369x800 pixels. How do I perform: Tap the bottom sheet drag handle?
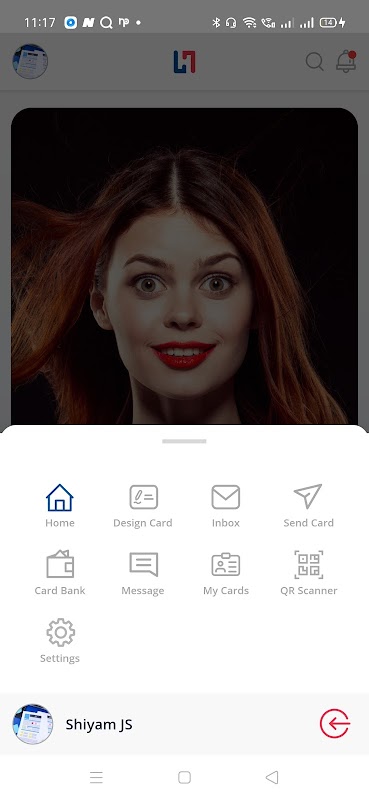(x=184, y=441)
